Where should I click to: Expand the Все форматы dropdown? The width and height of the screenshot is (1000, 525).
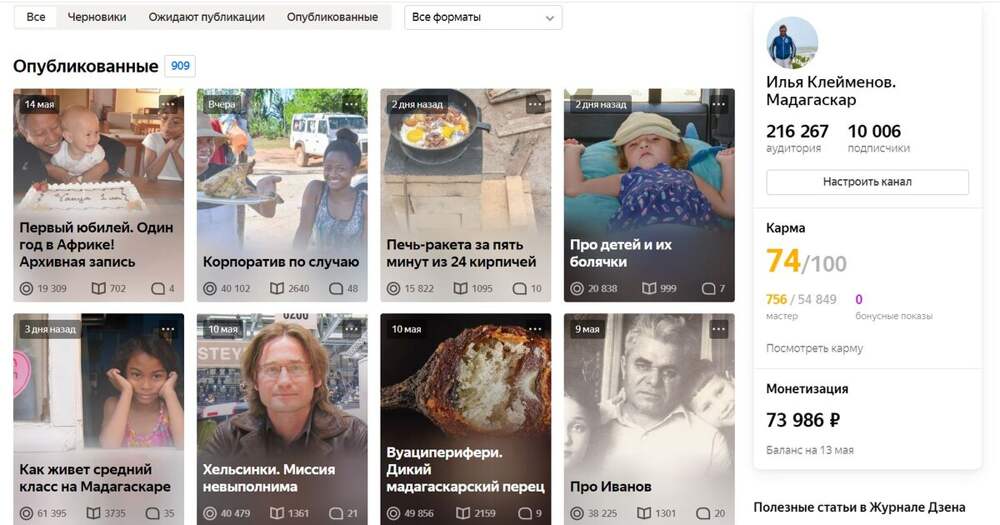[x=483, y=17]
